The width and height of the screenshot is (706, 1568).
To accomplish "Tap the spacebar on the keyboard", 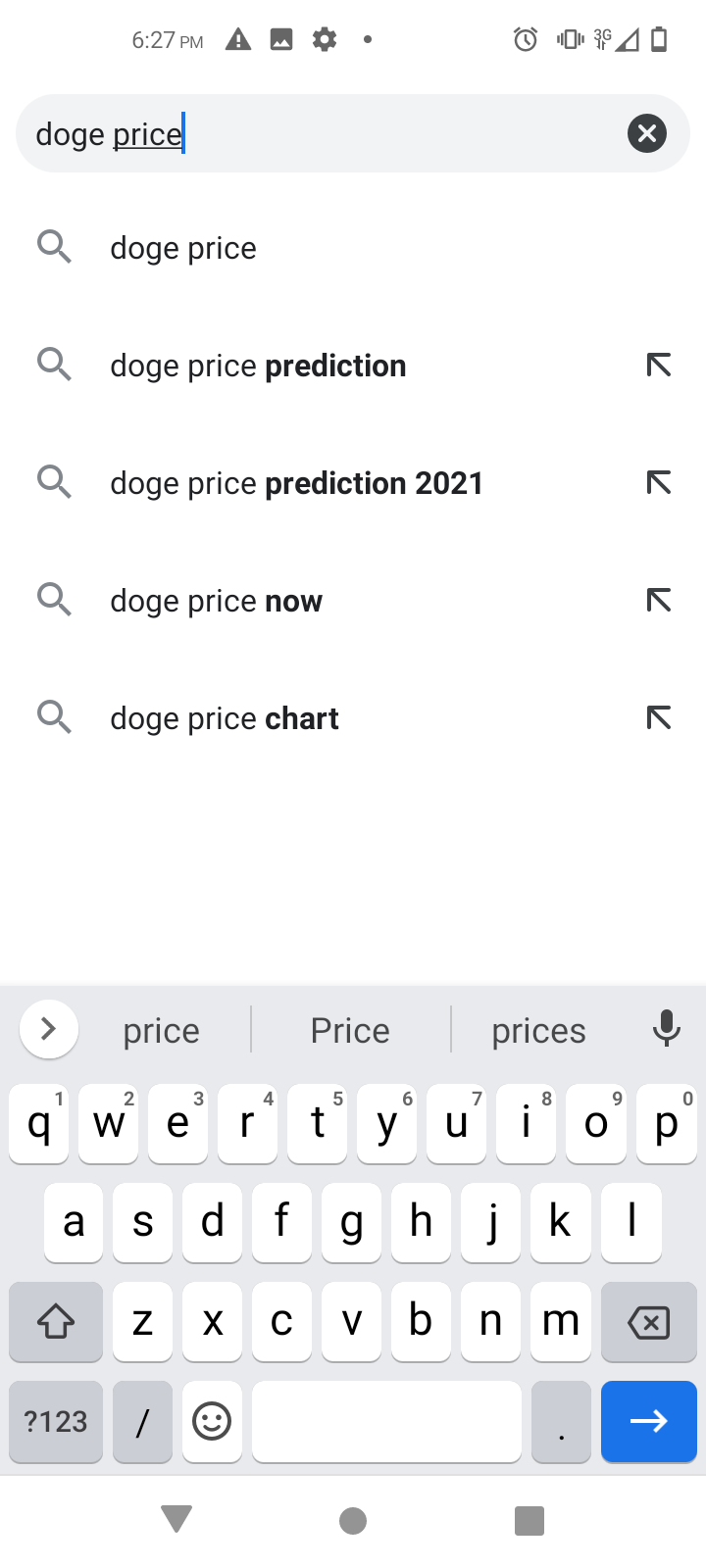I will point(385,1421).
